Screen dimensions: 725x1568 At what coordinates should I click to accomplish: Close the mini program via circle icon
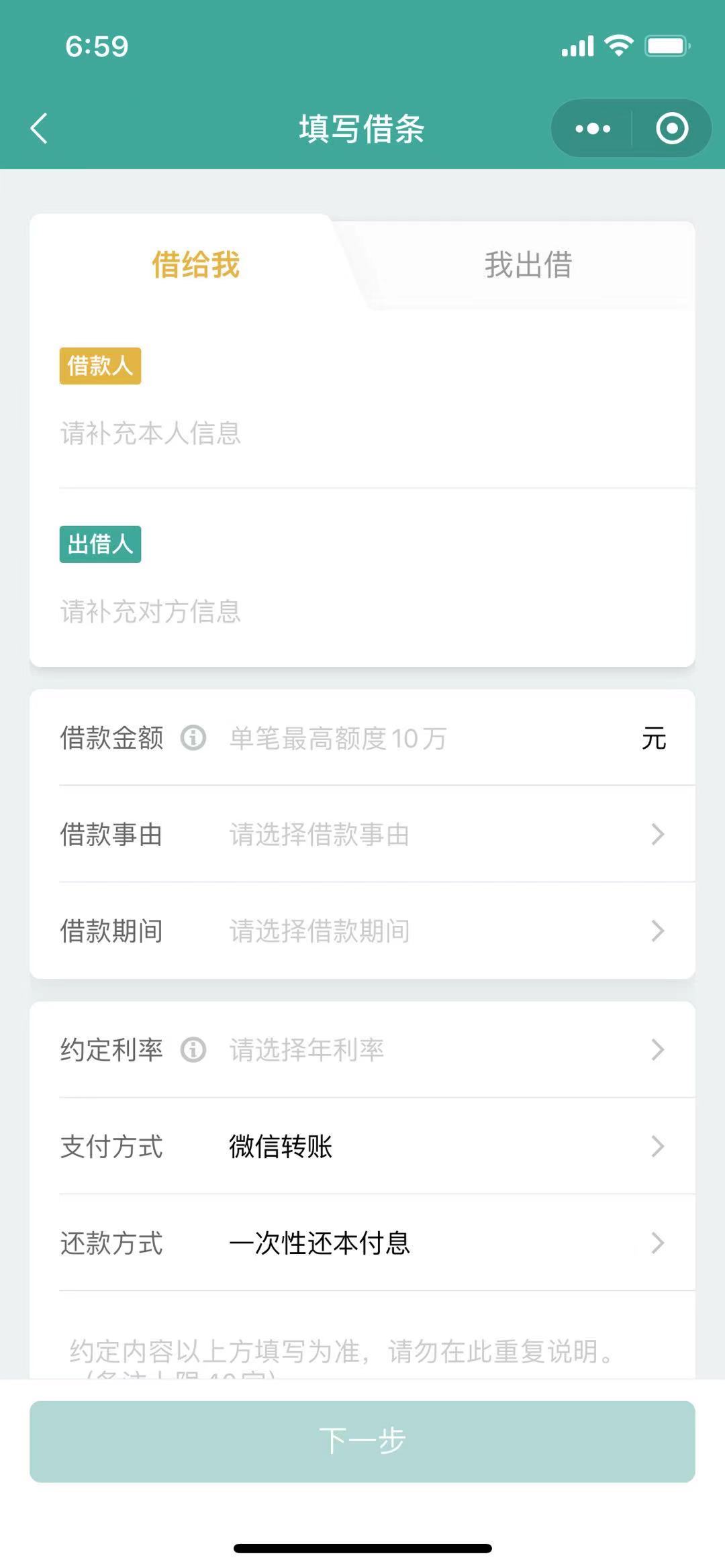(x=672, y=128)
